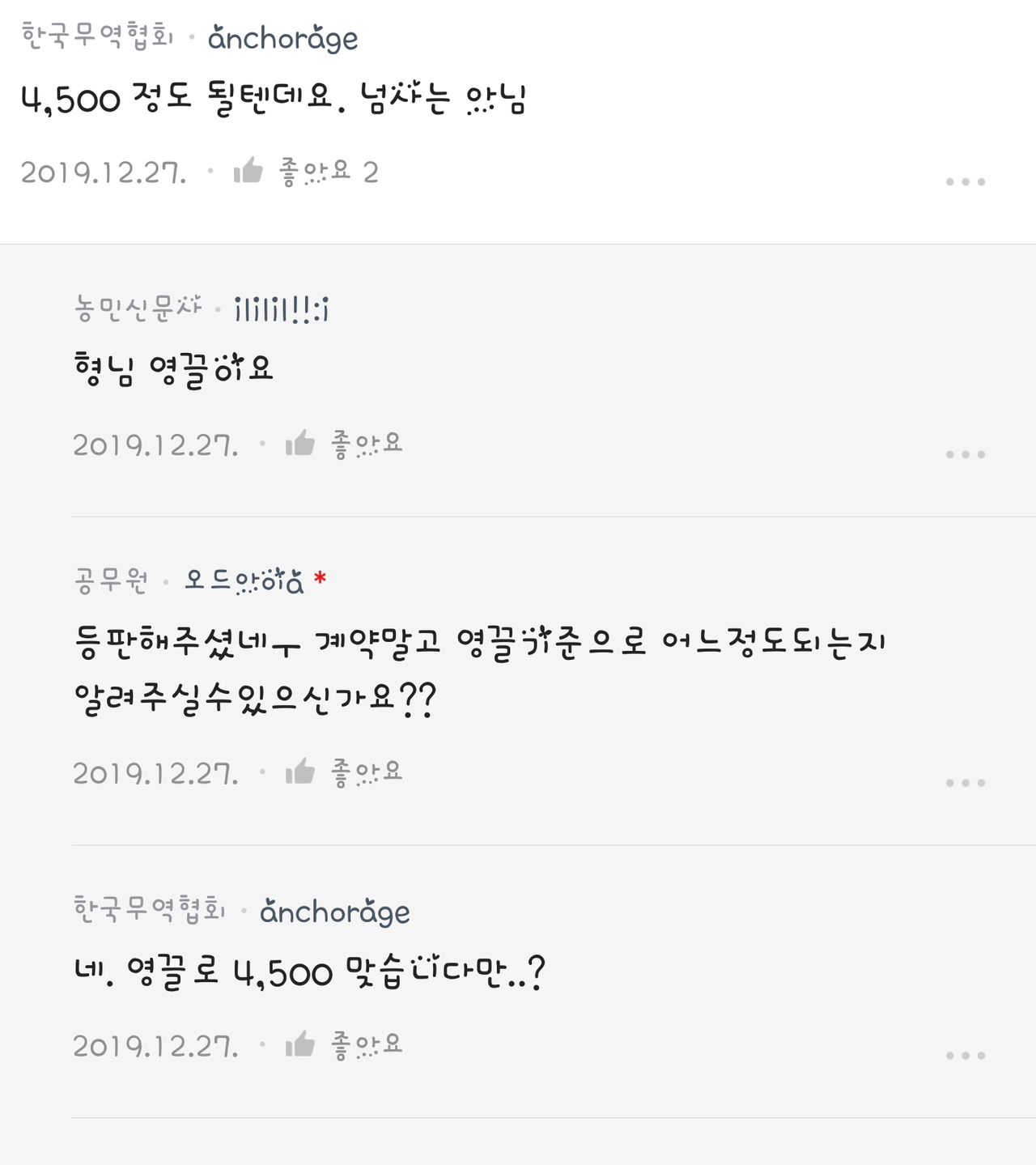The image size is (1036, 1165).
Task: Select the 공무원 company tag
Action: (110, 577)
